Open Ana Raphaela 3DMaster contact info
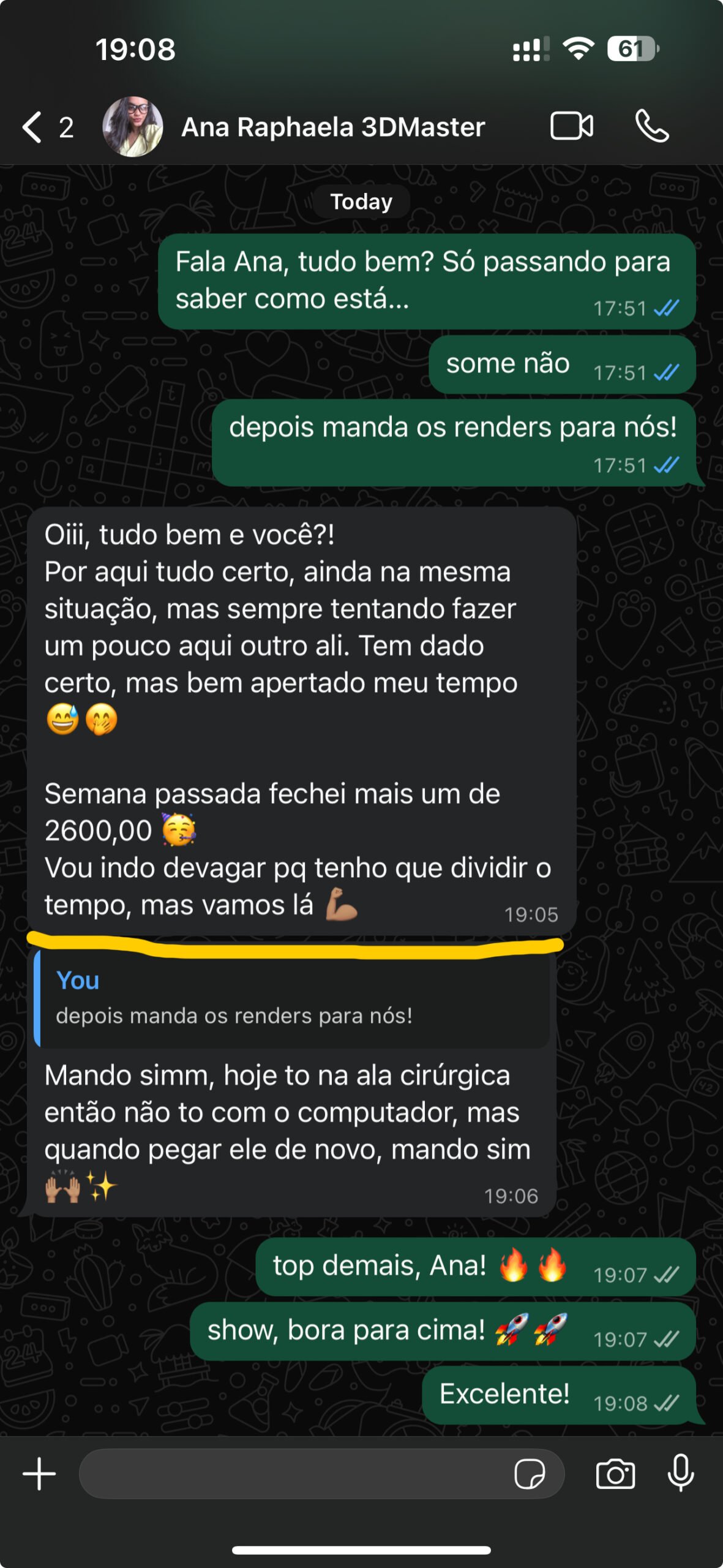 pos(332,127)
